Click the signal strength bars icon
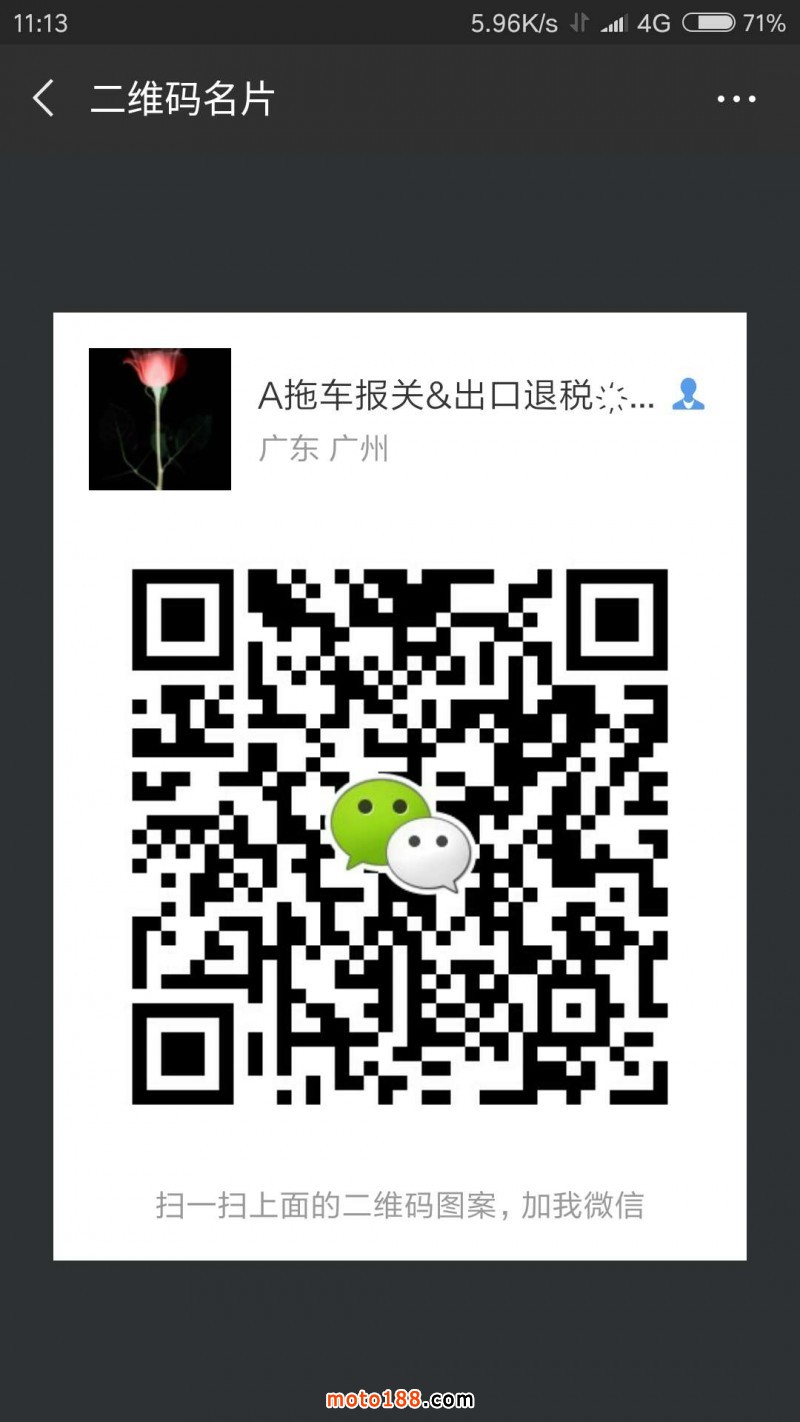Image resolution: width=800 pixels, height=1422 pixels. (613, 22)
